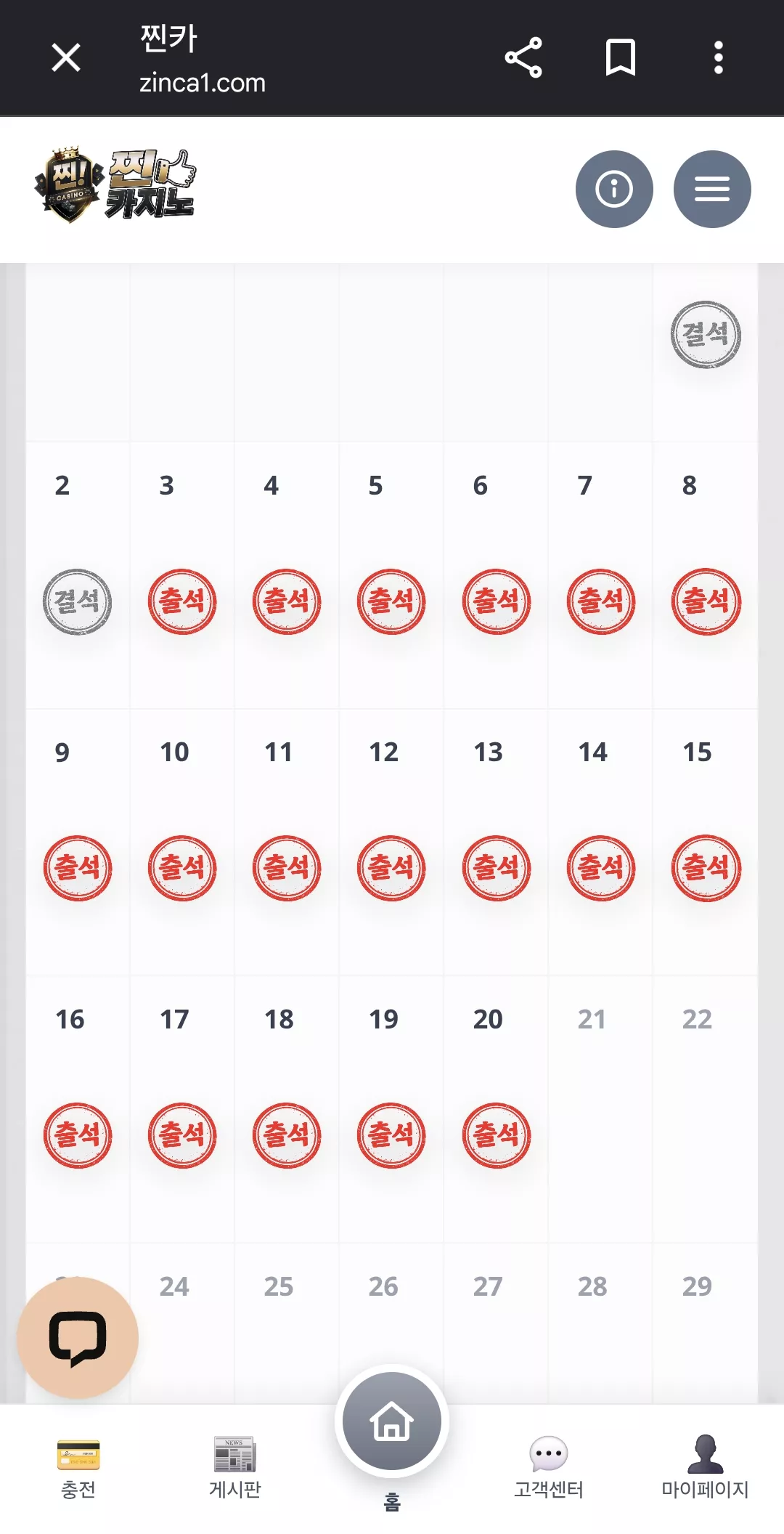Open the floating chat bubble
Image resolution: width=784 pixels, height=1534 pixels.
pos(78,1337)
